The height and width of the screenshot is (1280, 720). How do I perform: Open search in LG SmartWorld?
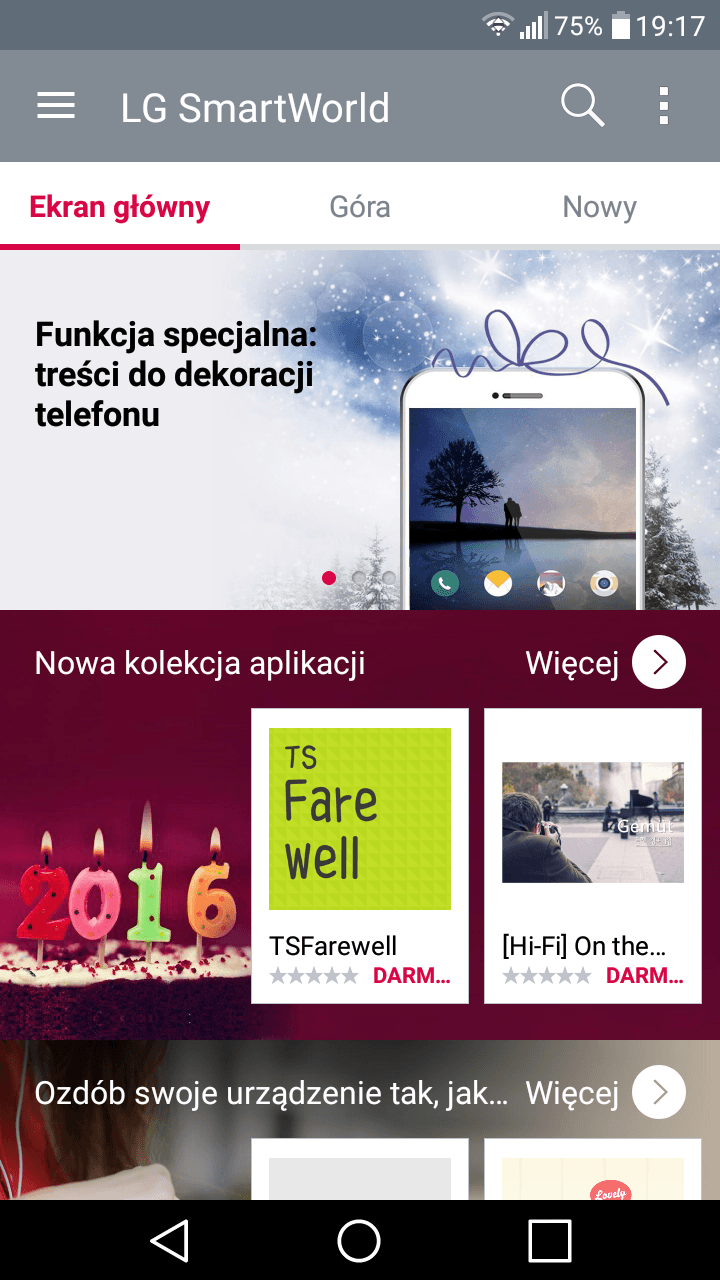tap(582, 106)
